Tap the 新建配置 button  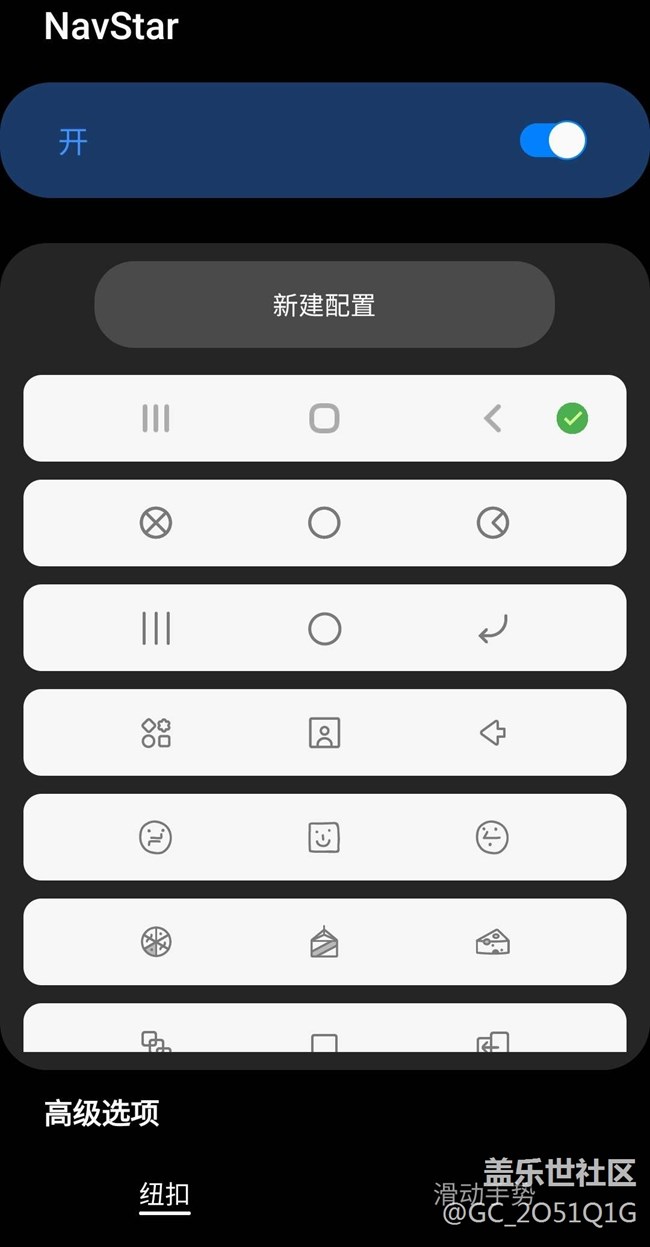[x=324, y=305]
